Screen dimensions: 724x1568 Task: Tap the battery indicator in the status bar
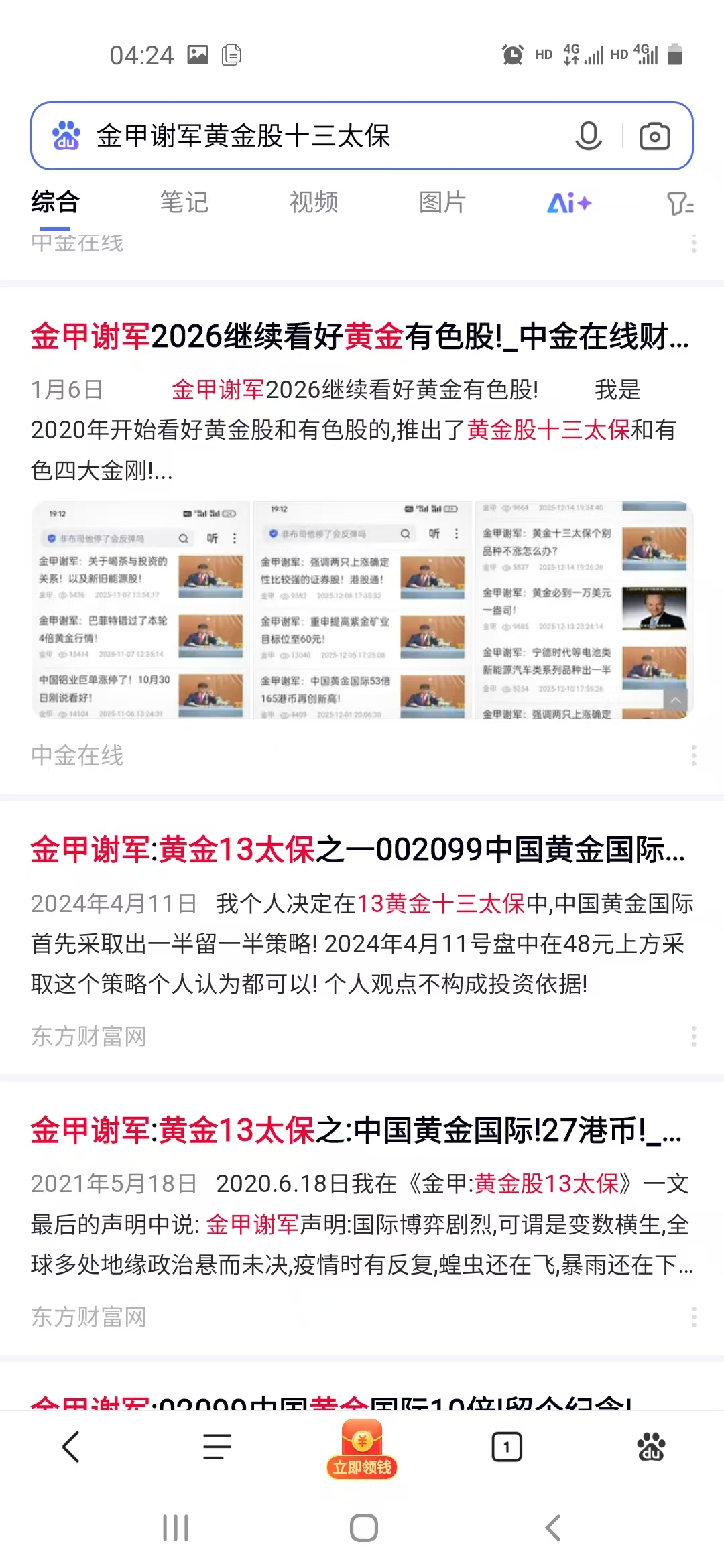[x=675, y=55]
